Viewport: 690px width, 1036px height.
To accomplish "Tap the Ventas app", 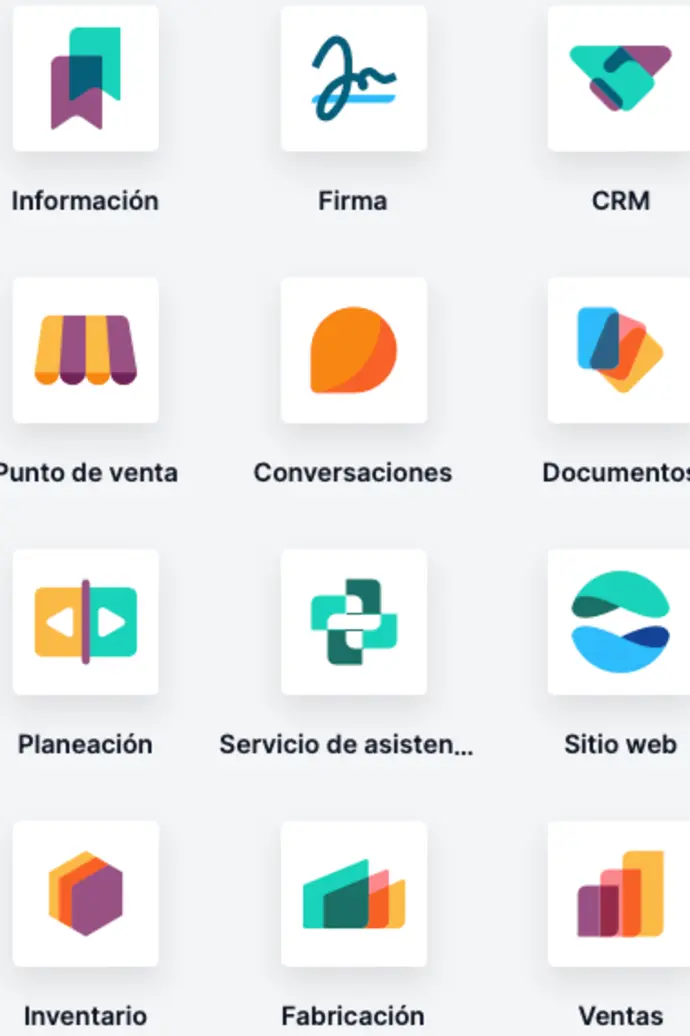I will pyautogui.click(x=620, y=893).
